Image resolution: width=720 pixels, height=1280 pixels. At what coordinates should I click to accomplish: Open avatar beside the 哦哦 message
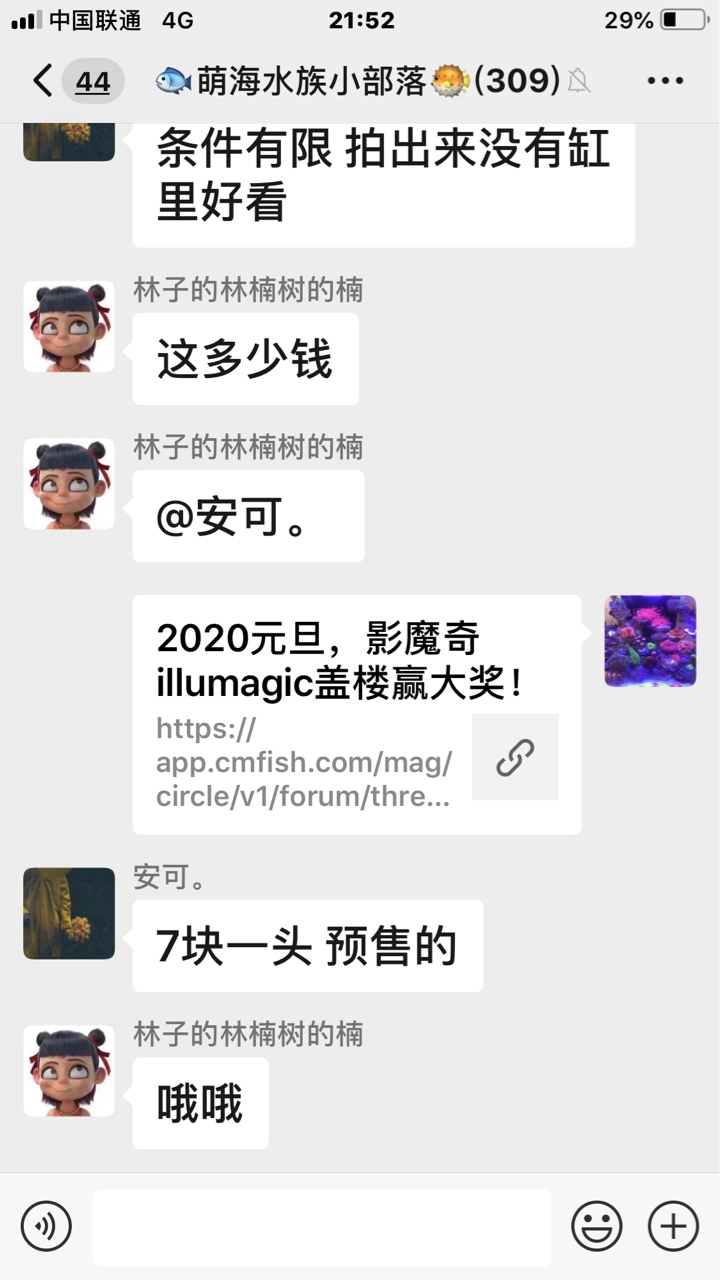69,1070
